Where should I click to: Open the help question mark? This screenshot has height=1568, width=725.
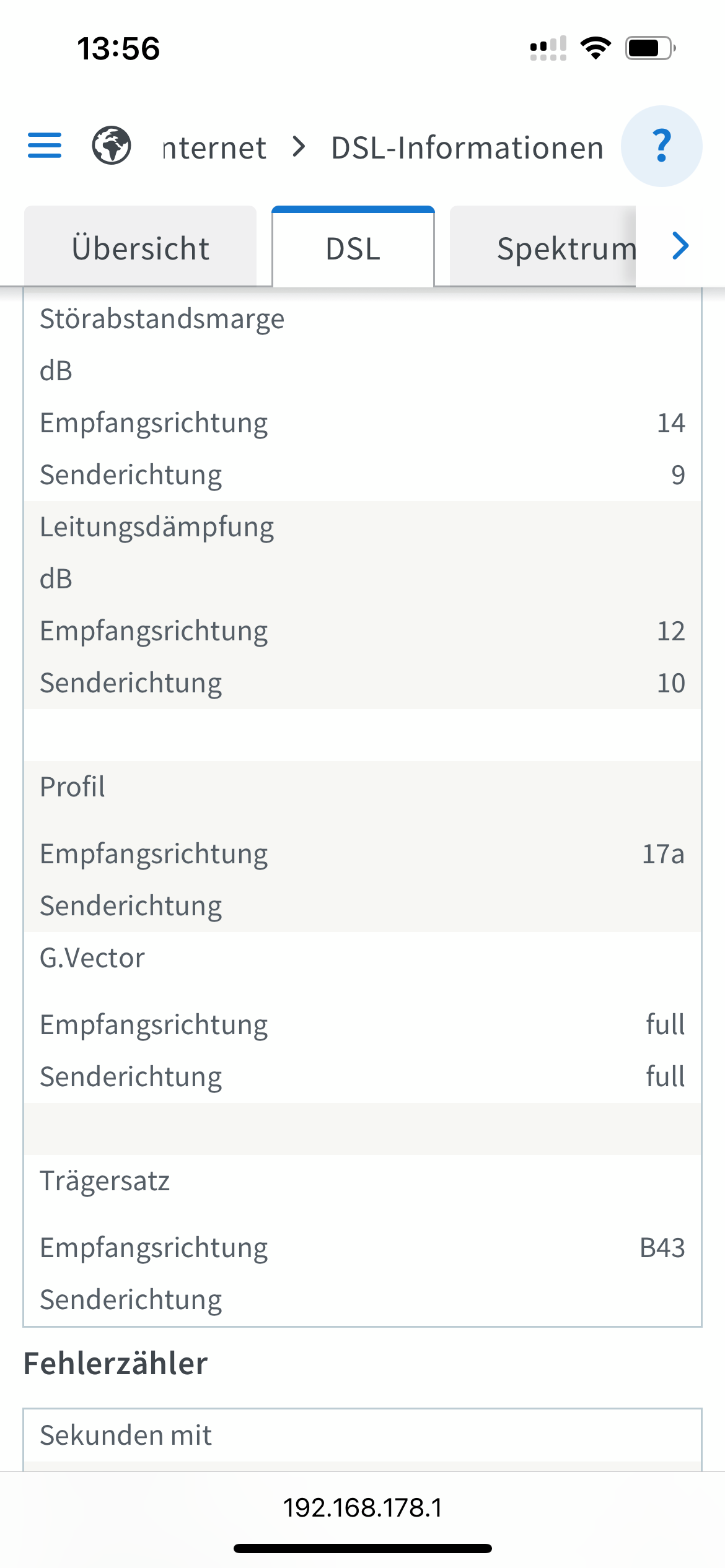pyautogui.click(x=662, y=146)
